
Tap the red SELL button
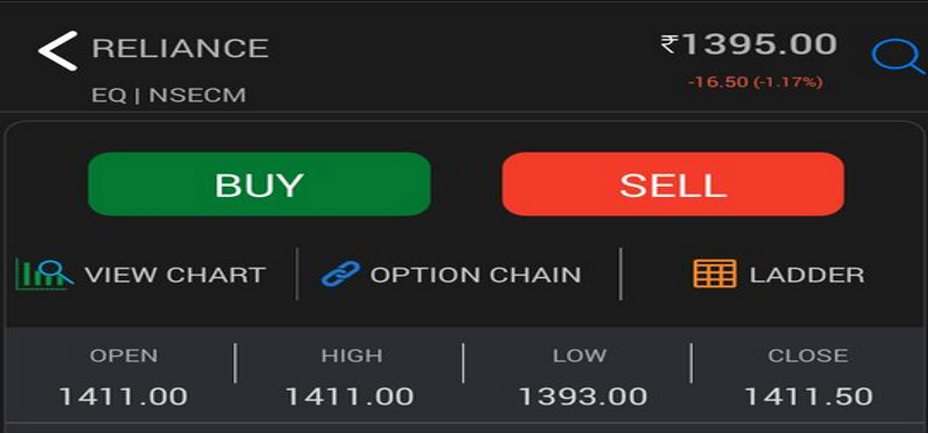pos(672,184)
